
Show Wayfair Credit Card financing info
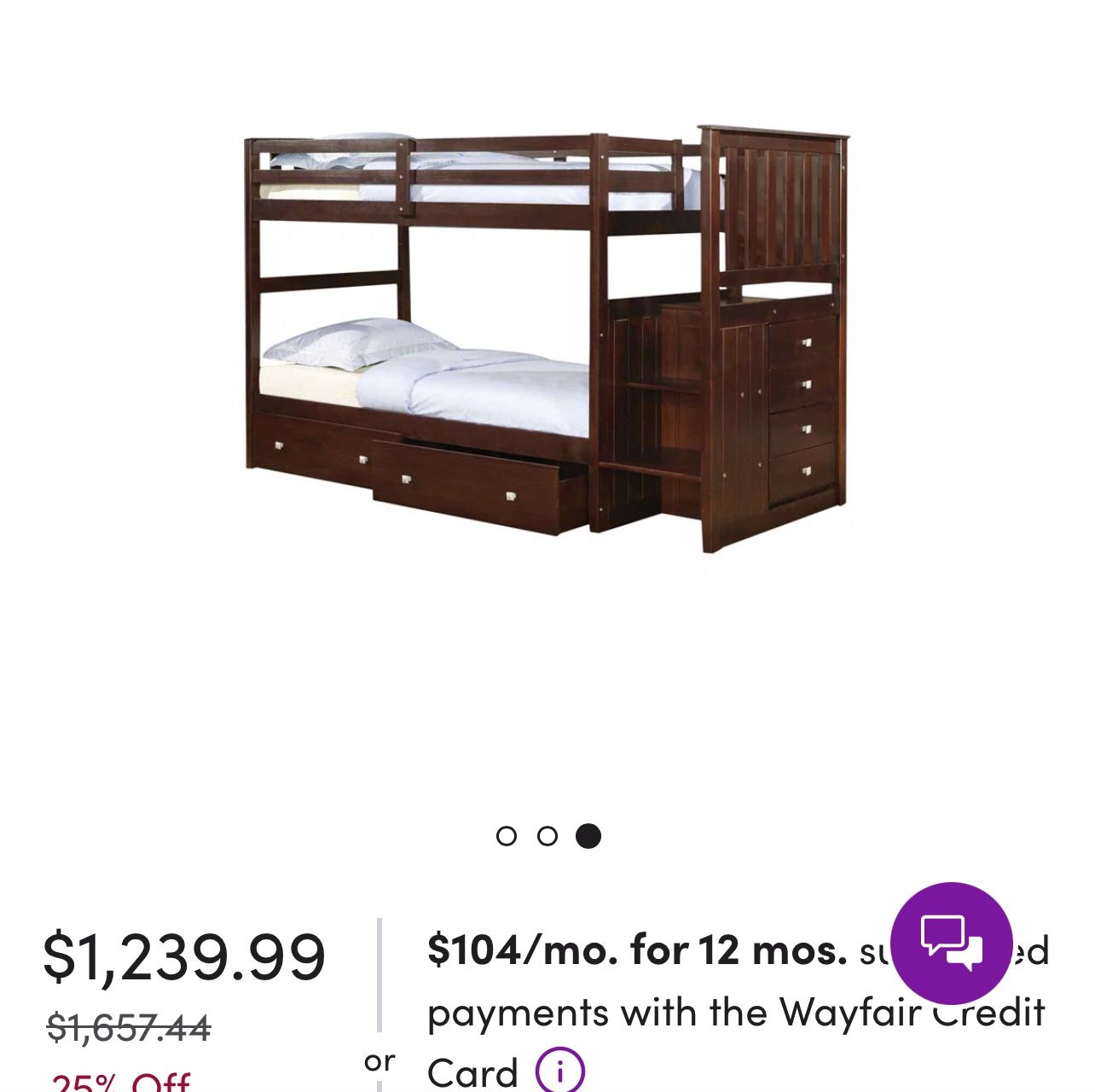point(560,1070)
